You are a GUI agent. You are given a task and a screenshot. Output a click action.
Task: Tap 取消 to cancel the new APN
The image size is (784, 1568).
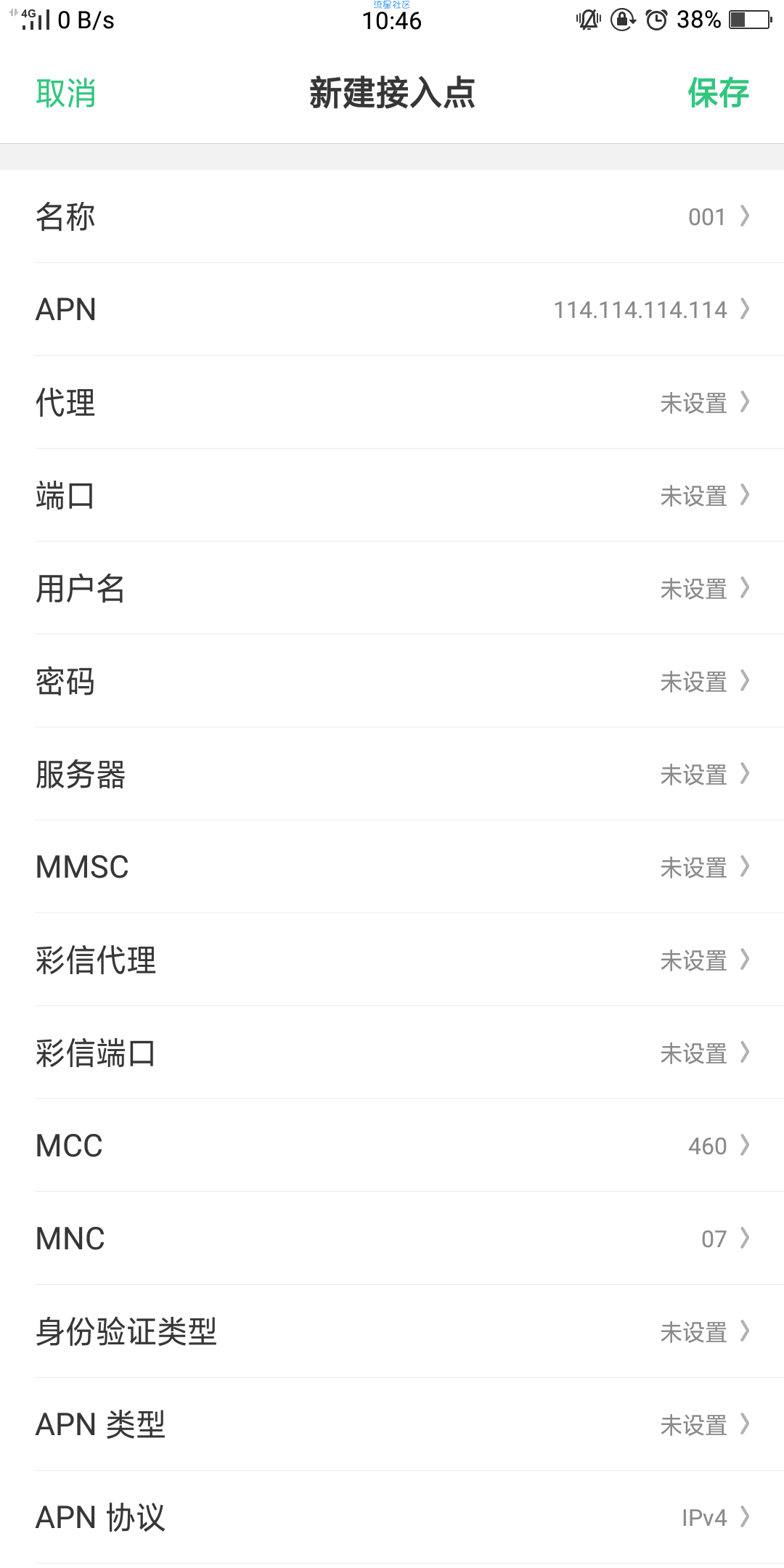click(x=66, y=93)
